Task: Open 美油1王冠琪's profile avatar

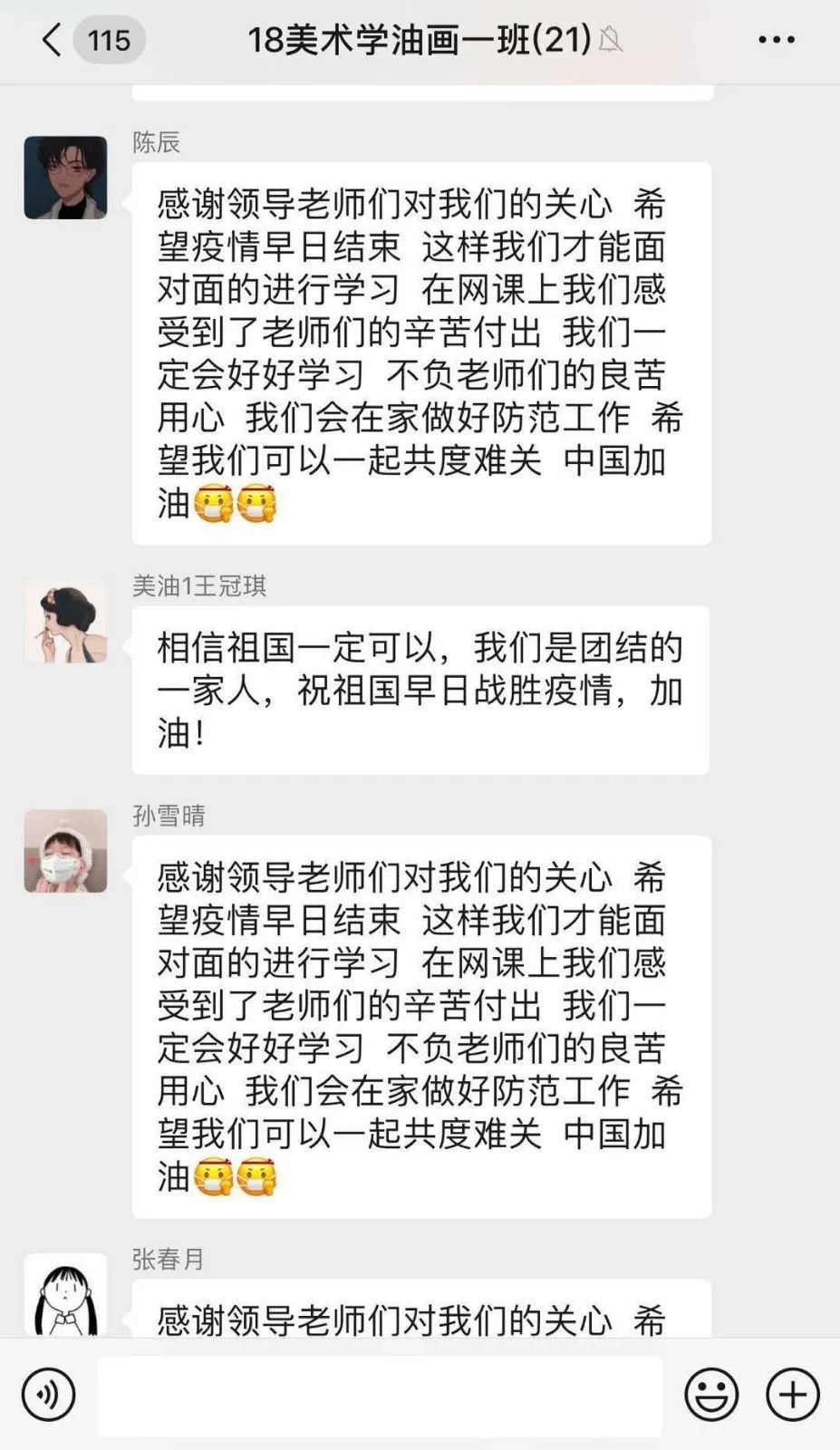Action: (x=65, y=623)
